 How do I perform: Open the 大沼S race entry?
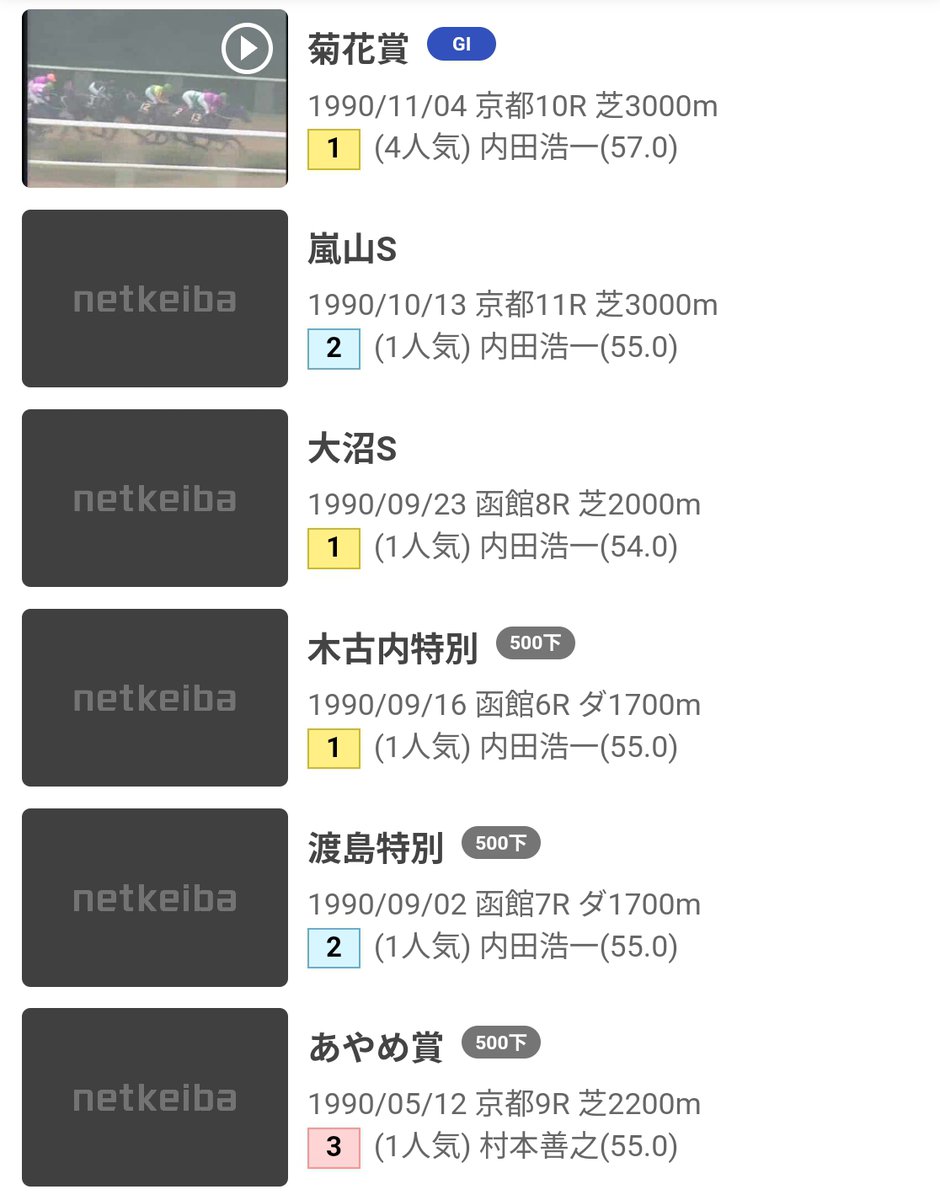(352, 450)
